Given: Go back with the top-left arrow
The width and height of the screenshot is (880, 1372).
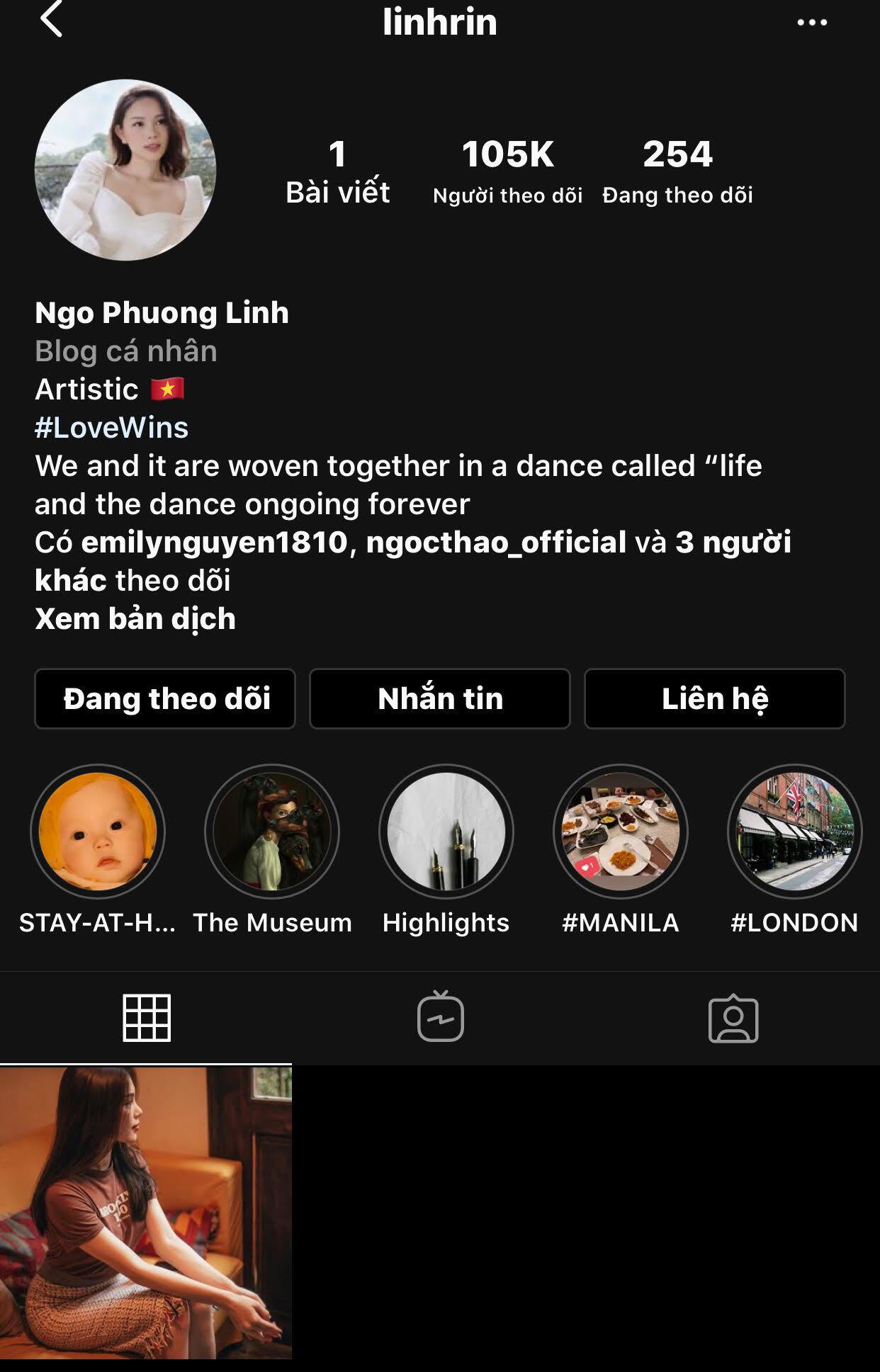Looking at the screenshot, I should point(51,20).
